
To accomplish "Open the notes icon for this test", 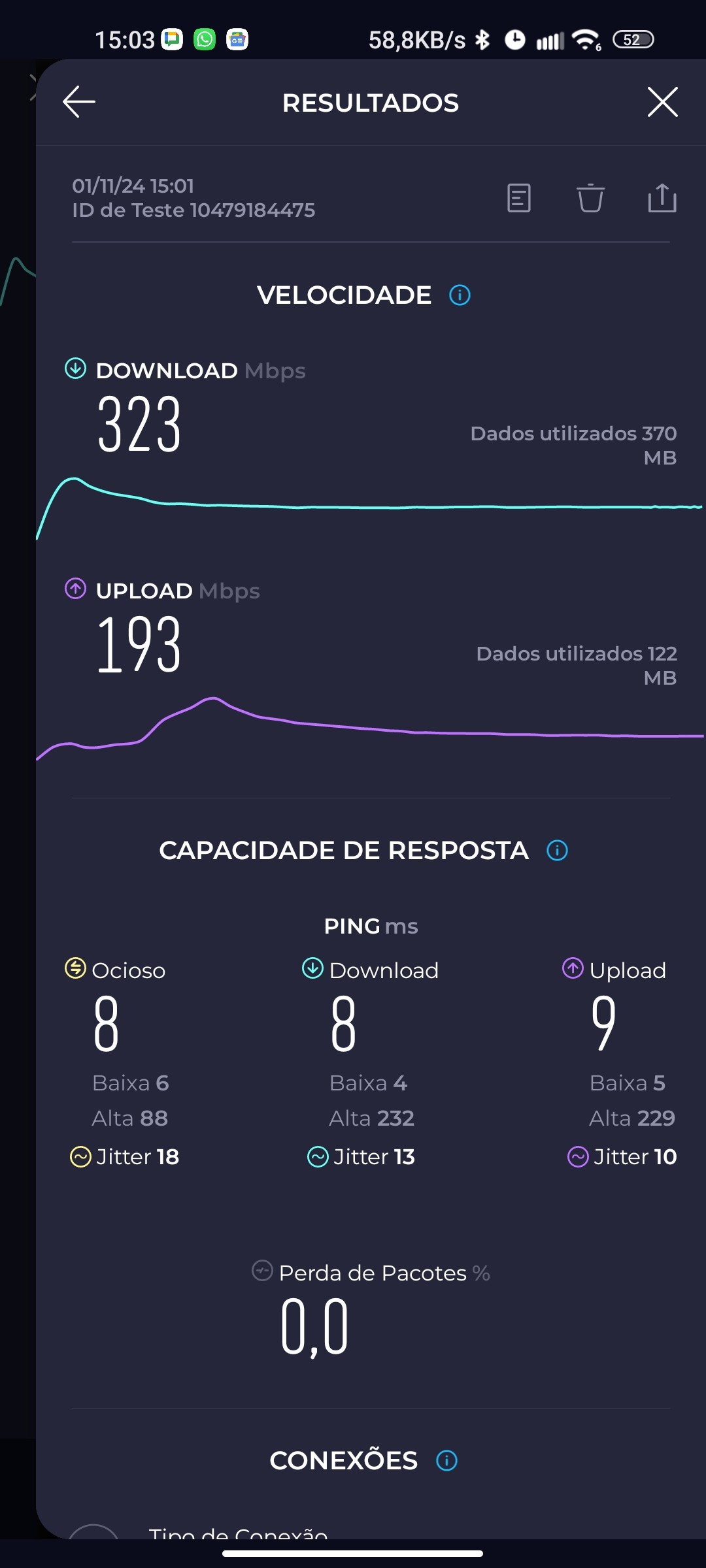I will 519,198.
